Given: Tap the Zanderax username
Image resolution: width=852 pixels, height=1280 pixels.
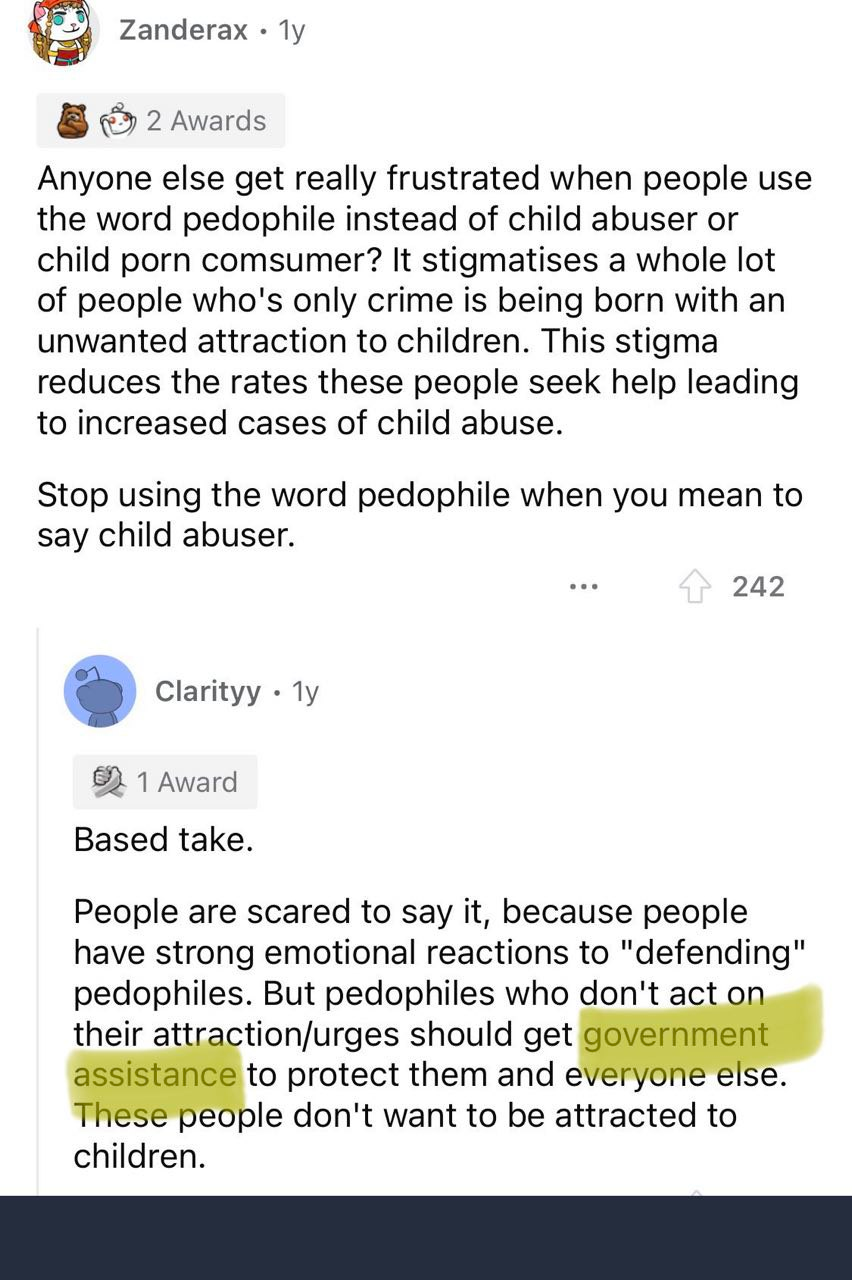Looking at the screenshot, I should pyautogui.click(x=183, y=30).
